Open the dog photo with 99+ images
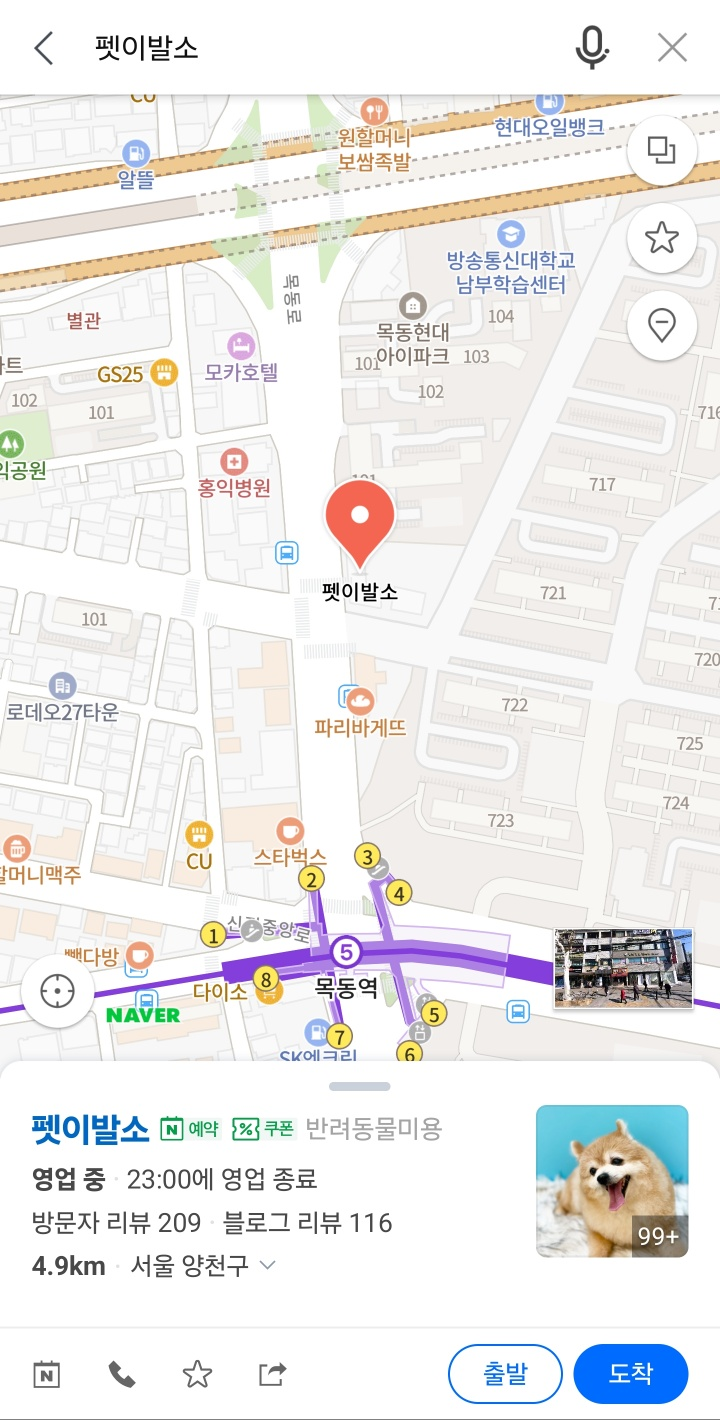 coord(612,1181)
